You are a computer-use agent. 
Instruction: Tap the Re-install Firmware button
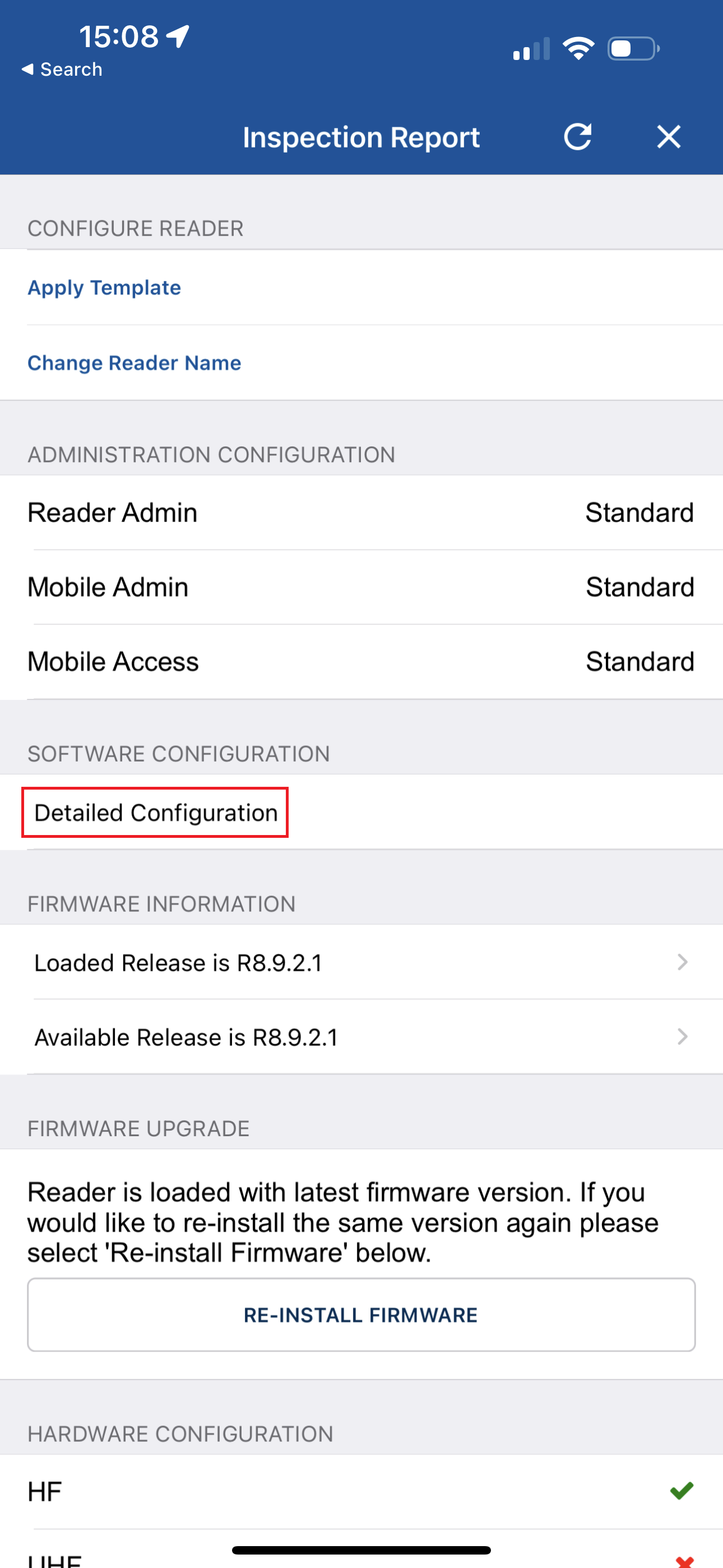pos(361,1315)
